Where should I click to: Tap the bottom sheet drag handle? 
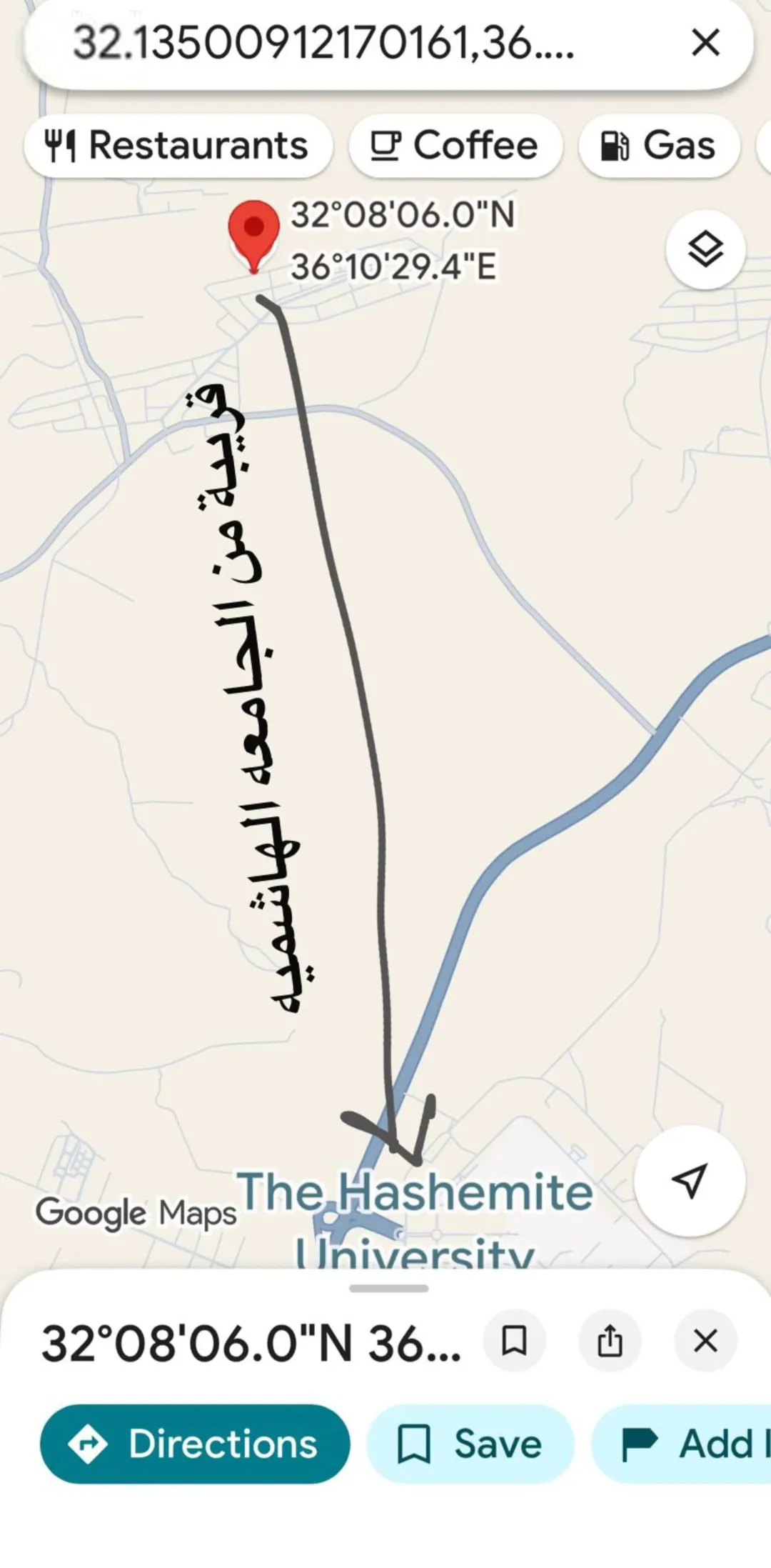[x=389, y=1288]
